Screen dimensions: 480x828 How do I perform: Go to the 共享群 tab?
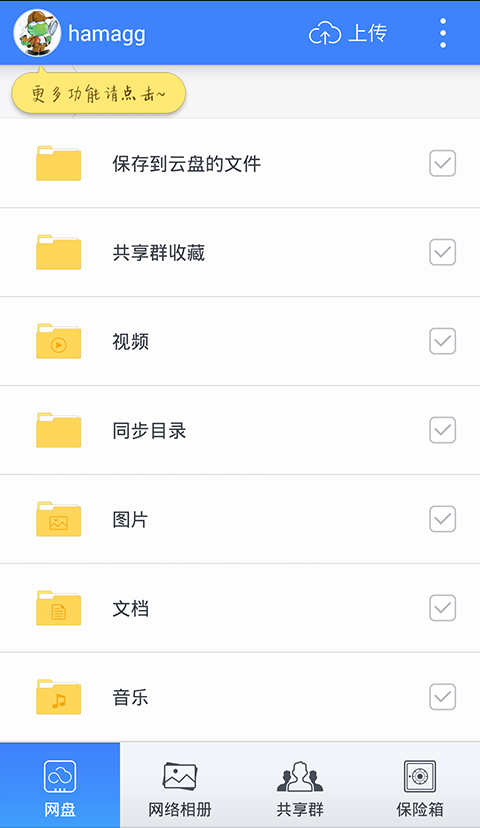tap(300, 785)
